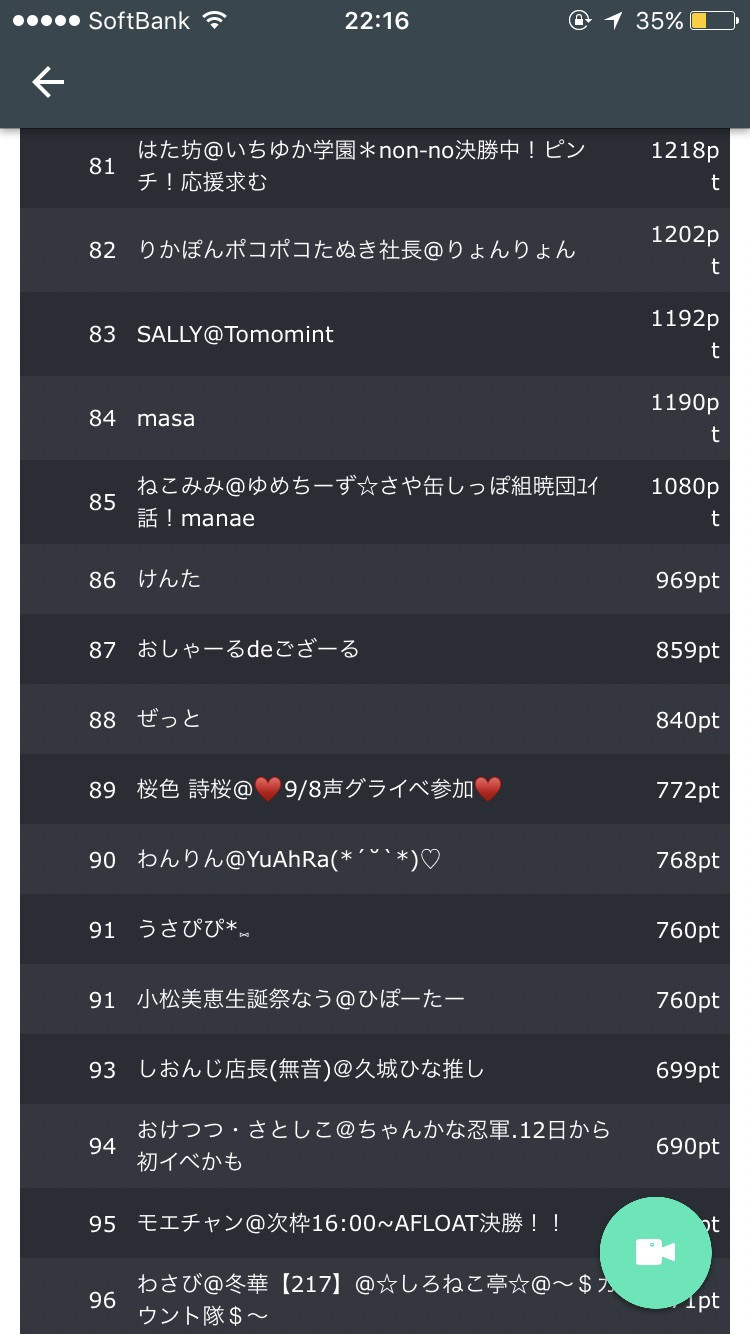
Task: Select うさぴぴ at rank 91
Action: coord(375,929)
